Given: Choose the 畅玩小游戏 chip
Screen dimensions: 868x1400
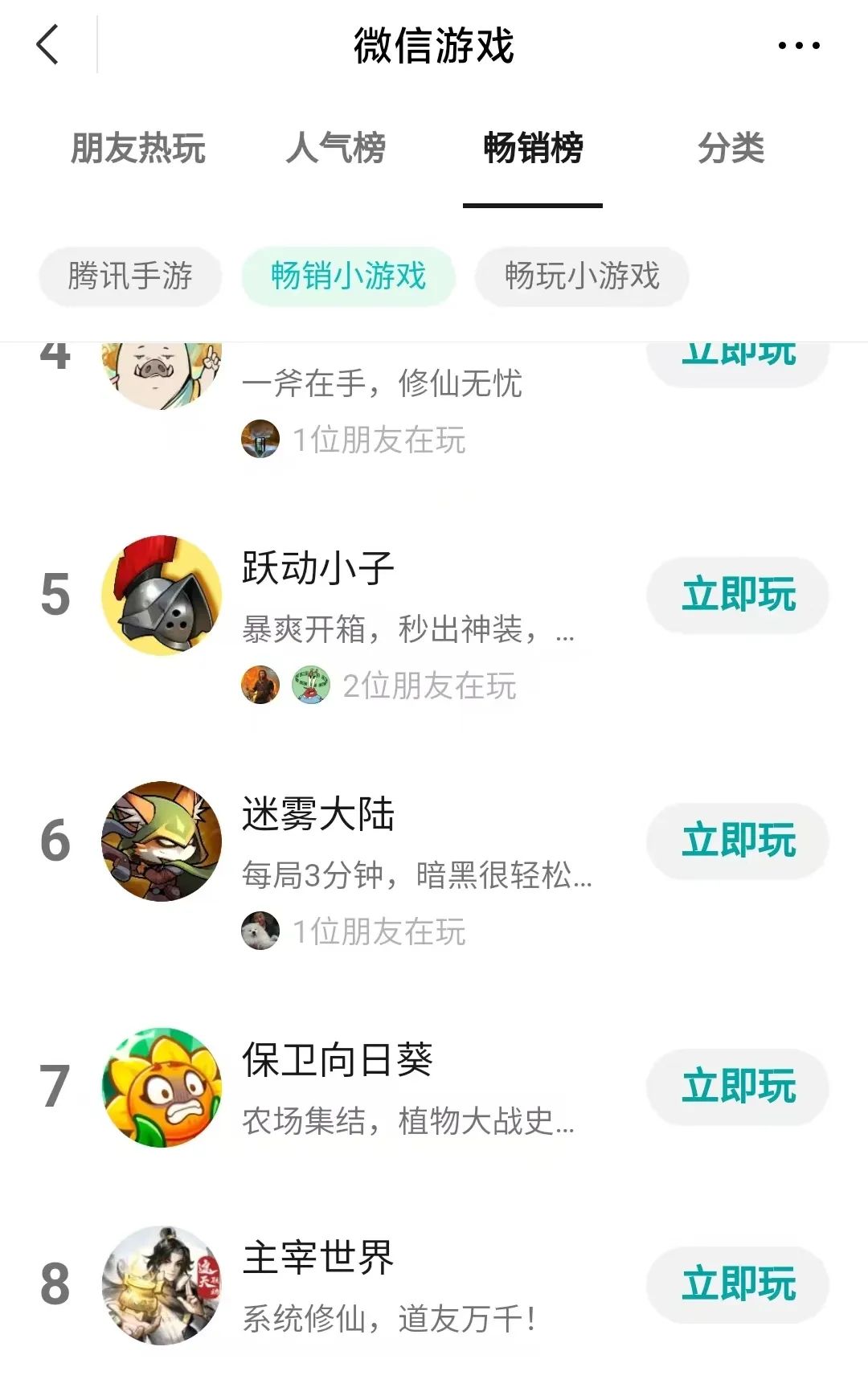Looking at the screenshot, I should point(582,276).
